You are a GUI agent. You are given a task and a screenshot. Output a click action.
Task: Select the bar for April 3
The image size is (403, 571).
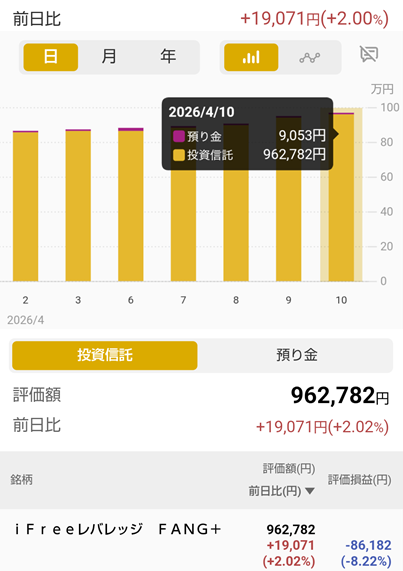(x=78, y=205)
